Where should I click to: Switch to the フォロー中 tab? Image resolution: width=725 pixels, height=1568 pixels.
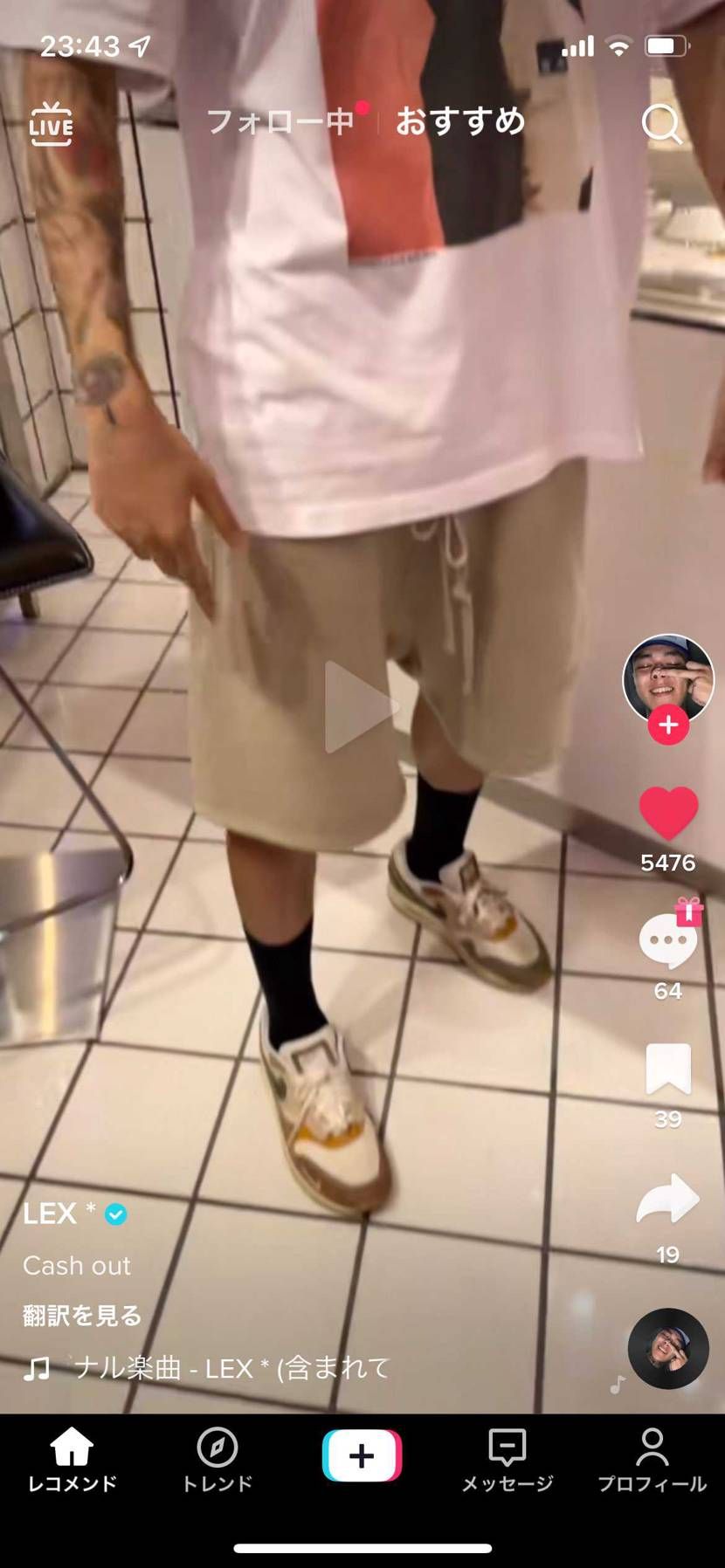pyautogui.click(x=280, y=121)
